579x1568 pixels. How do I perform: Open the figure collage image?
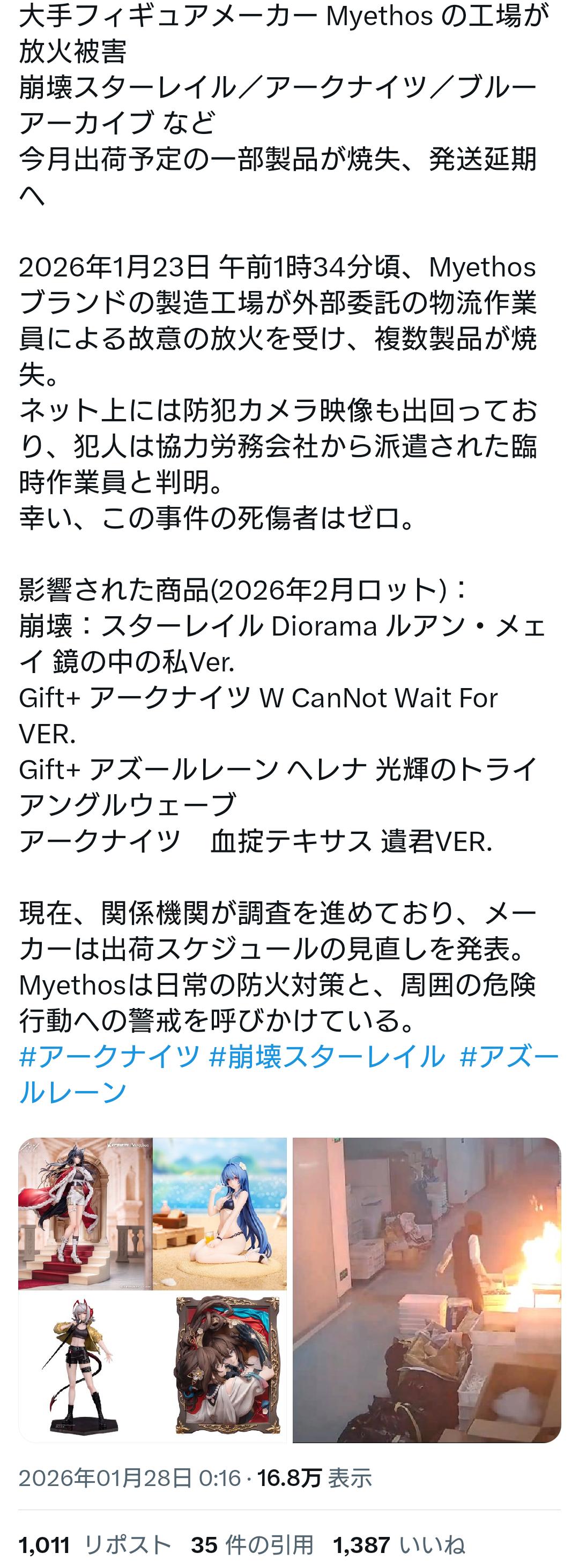[x=152, y=1290]
